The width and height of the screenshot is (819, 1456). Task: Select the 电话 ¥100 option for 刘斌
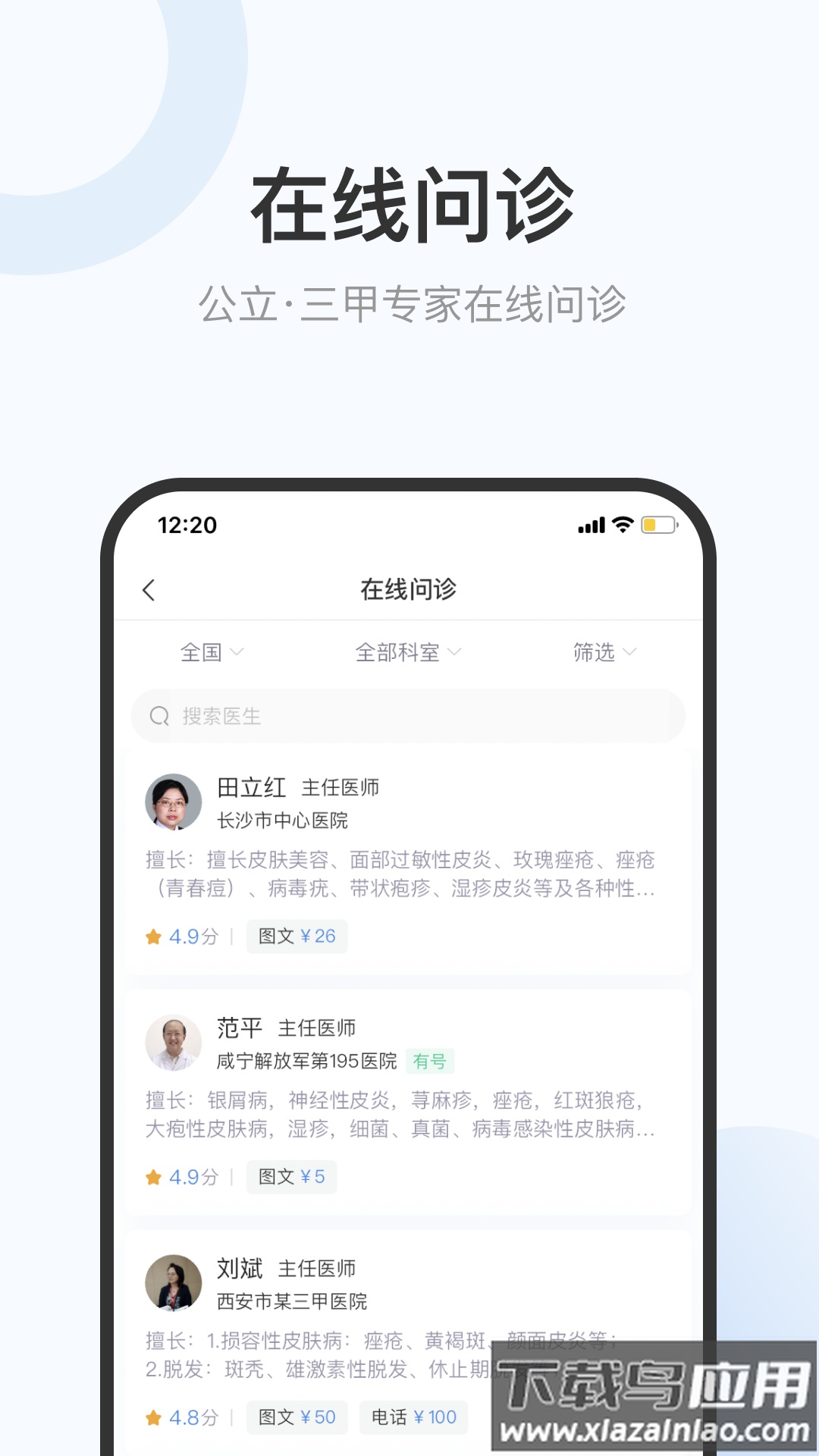[x=413, y=1417]
